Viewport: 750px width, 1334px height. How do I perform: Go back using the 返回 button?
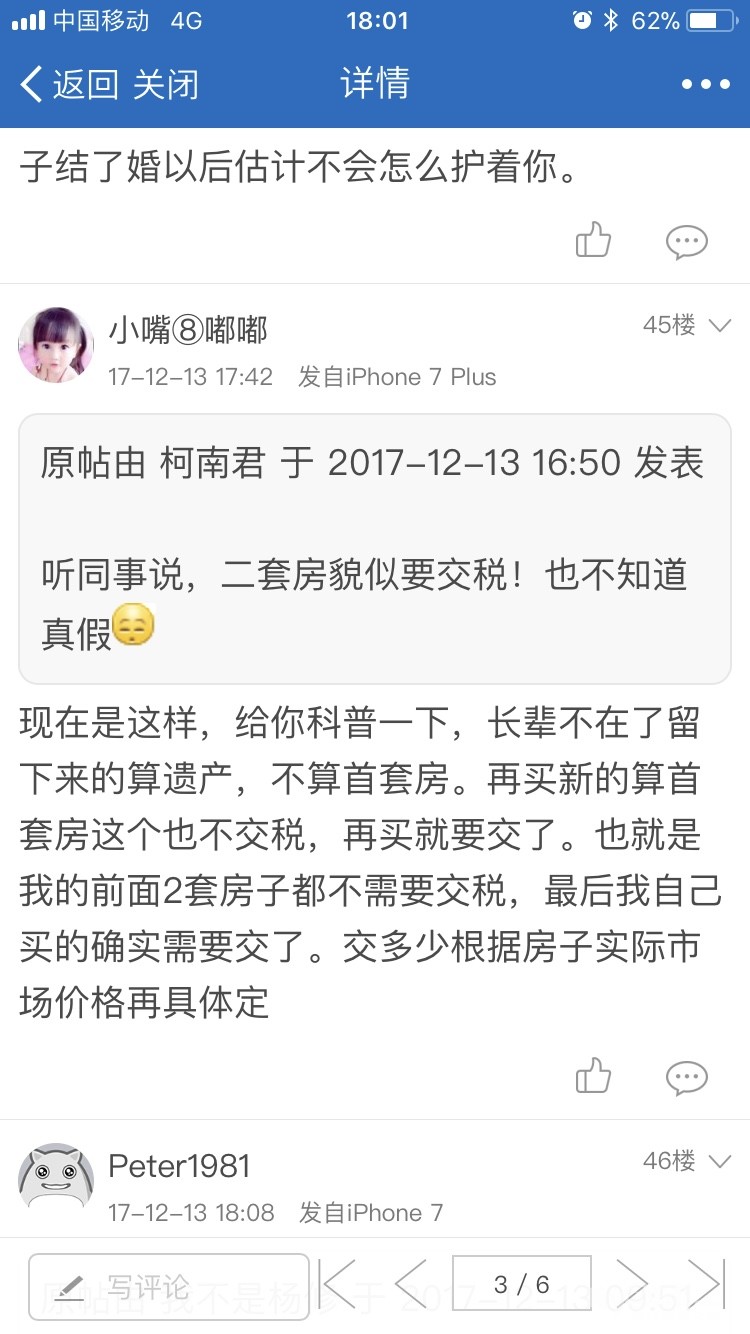pyautogui.click(x=69, y=84)
